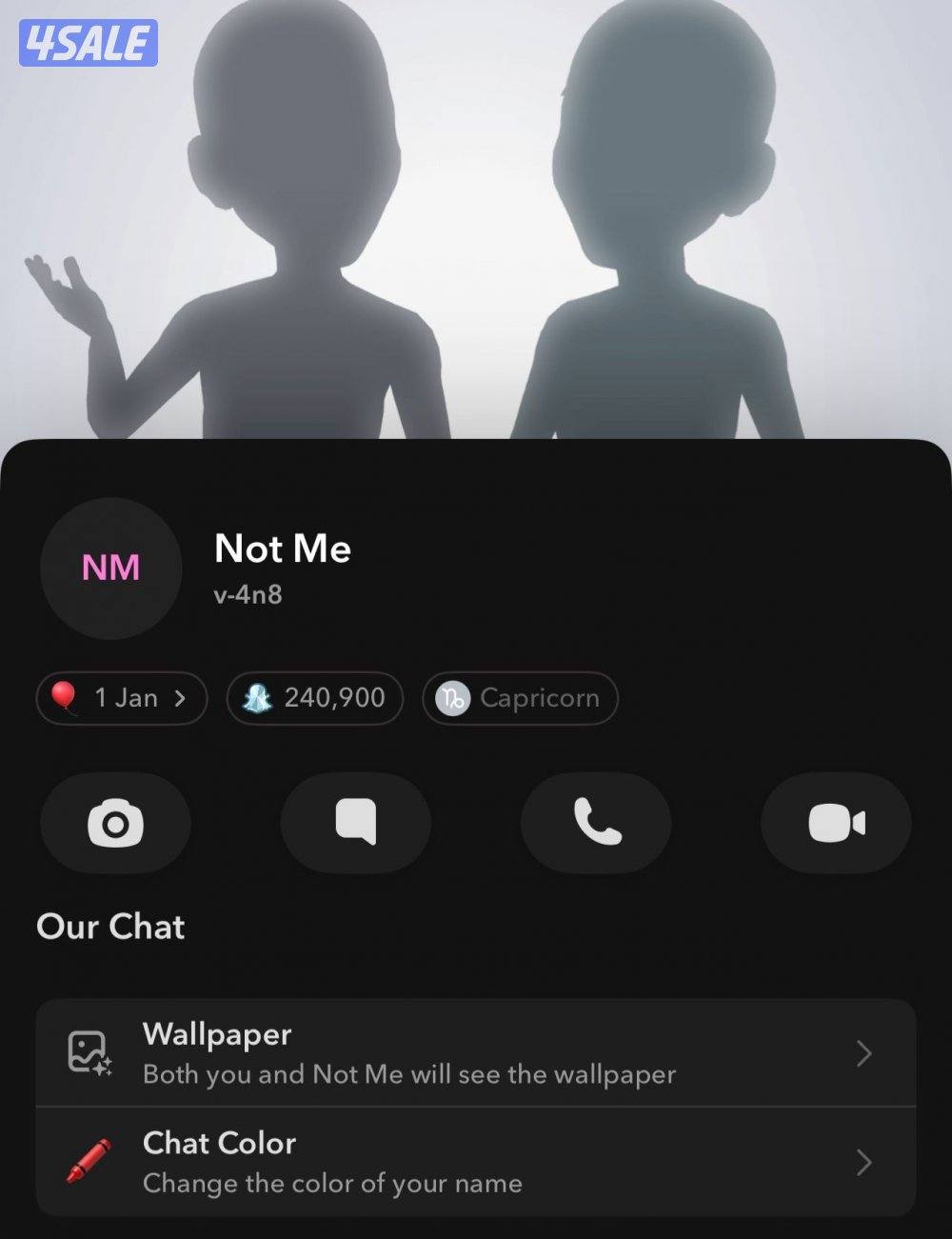
Task: Open a chat with Not Me
Action: pos(355,823)
